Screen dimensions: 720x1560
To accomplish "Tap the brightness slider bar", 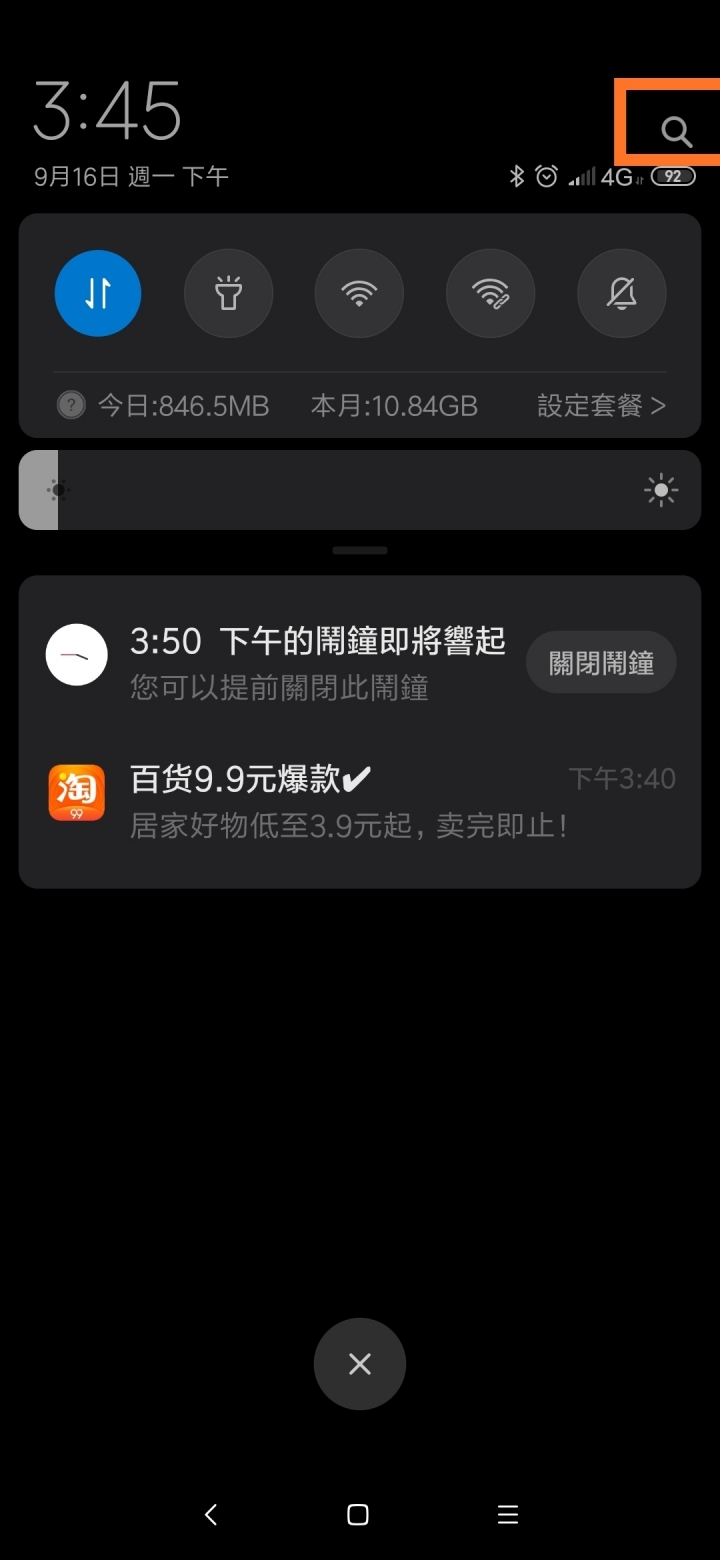I will click(360, 490).
